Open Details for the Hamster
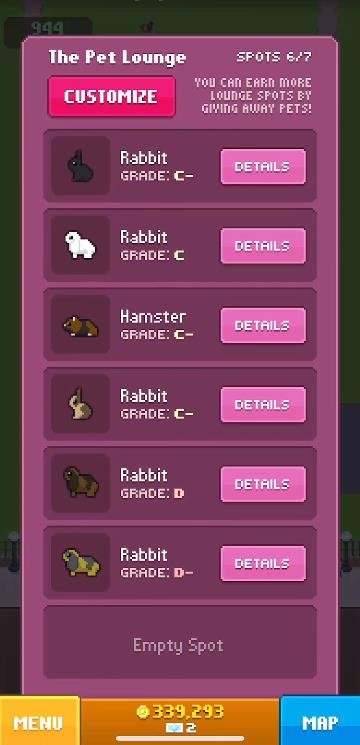Viewport: 360px width, 745px height. click(x=263, y=325)
